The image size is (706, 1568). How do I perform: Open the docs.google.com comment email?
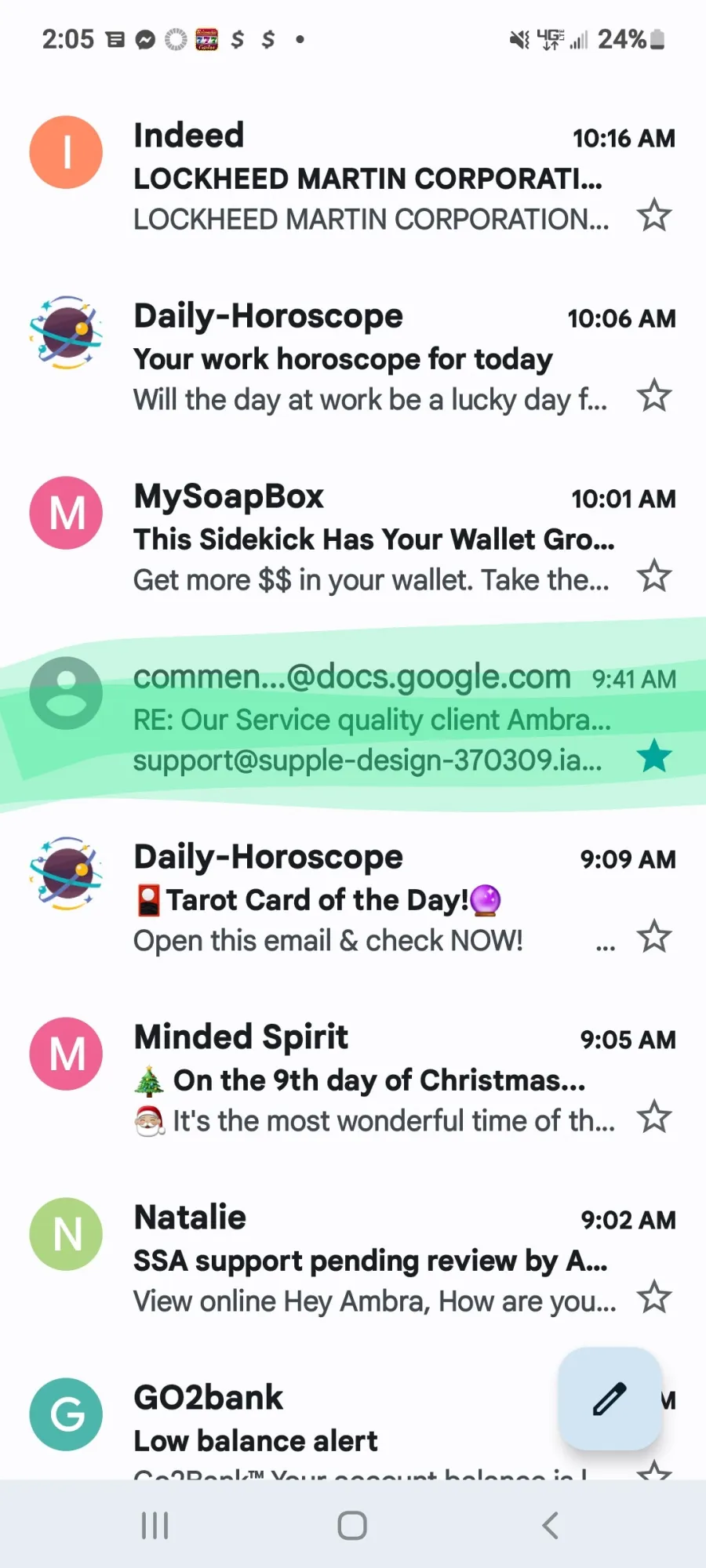pyautogui.click(x=353, y=717)
